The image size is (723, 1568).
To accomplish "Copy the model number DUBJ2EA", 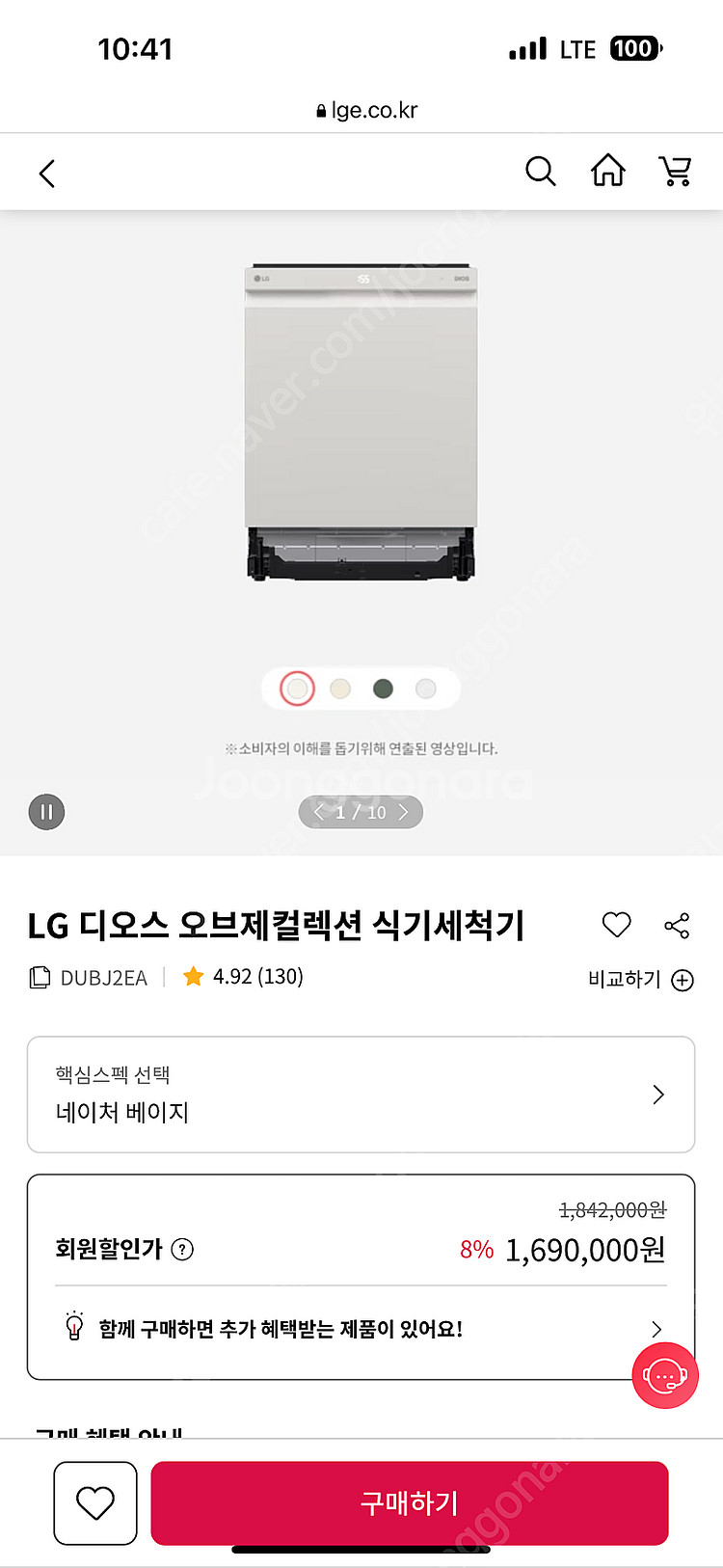I will coord(40,978).
